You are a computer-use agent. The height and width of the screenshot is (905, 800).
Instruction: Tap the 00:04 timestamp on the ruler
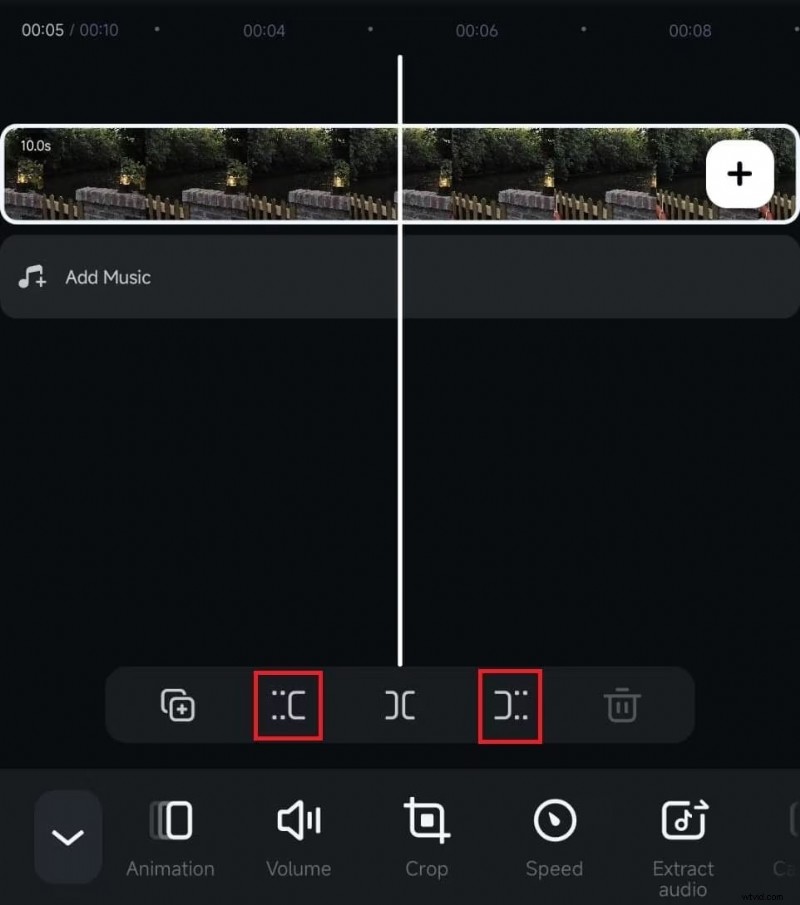(x=264, y=30)
